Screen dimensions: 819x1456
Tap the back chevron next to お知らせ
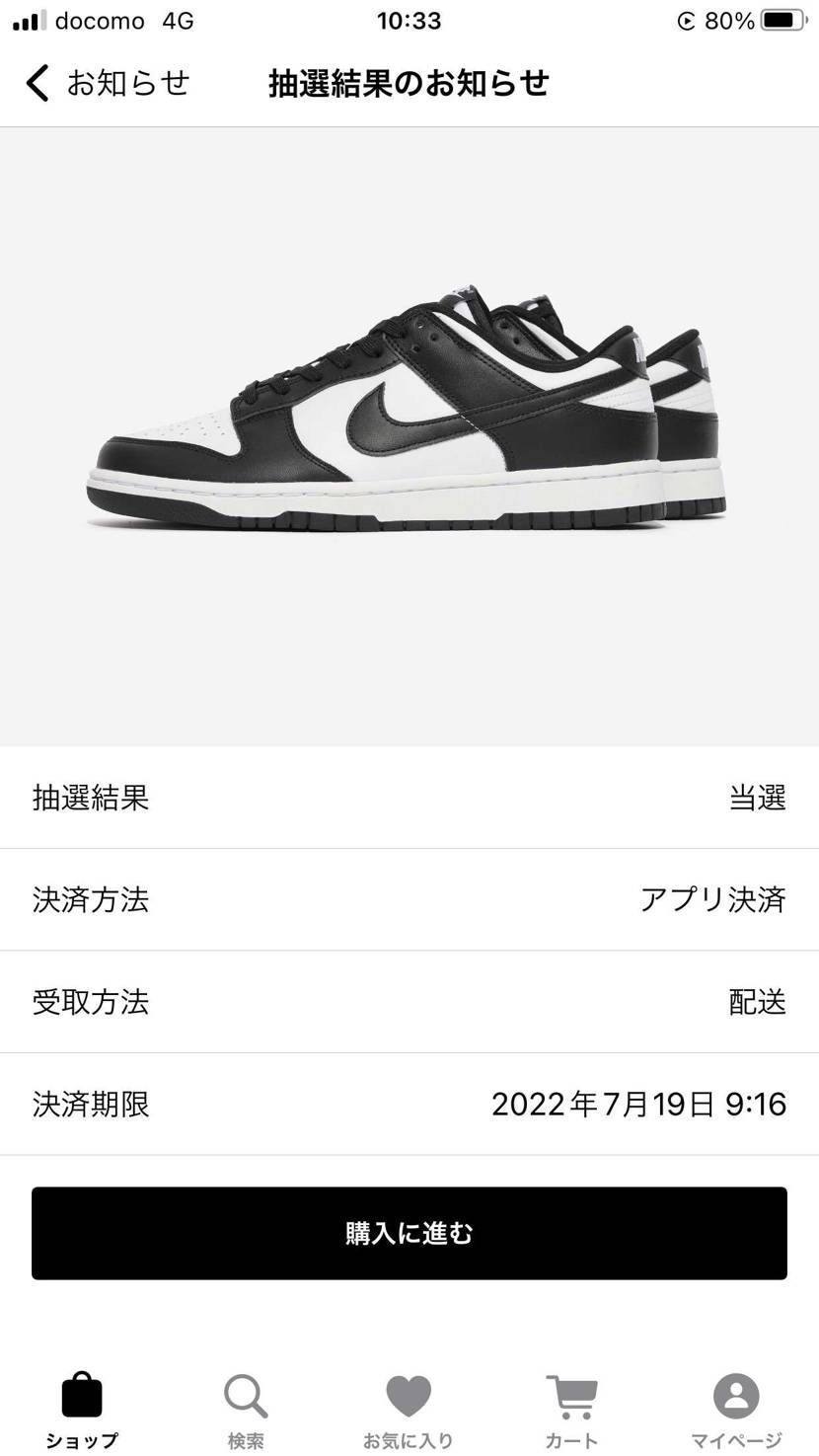37,84
